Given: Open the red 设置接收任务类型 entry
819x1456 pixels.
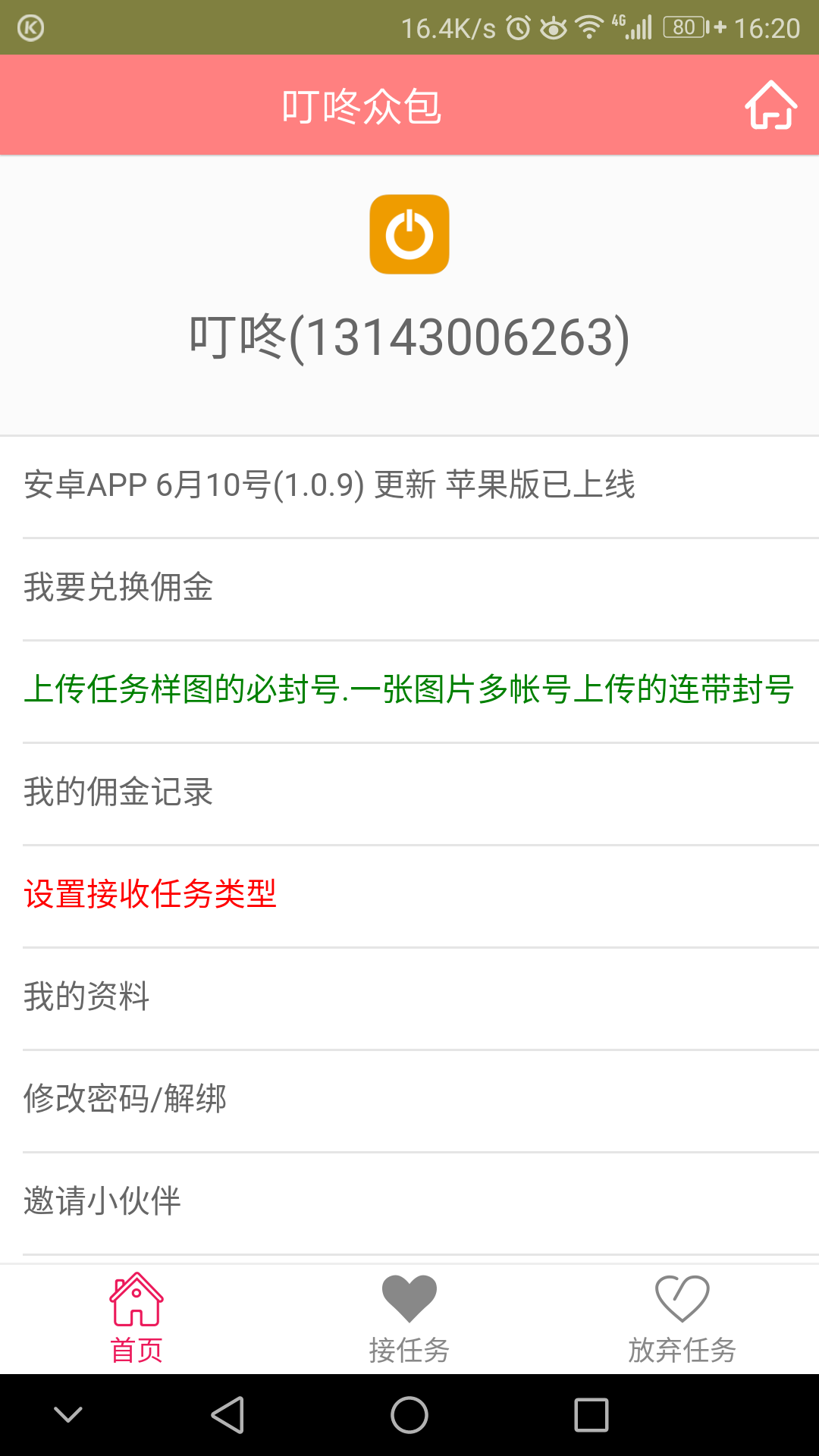Looking at the screenshot, I should pos(409,896).
